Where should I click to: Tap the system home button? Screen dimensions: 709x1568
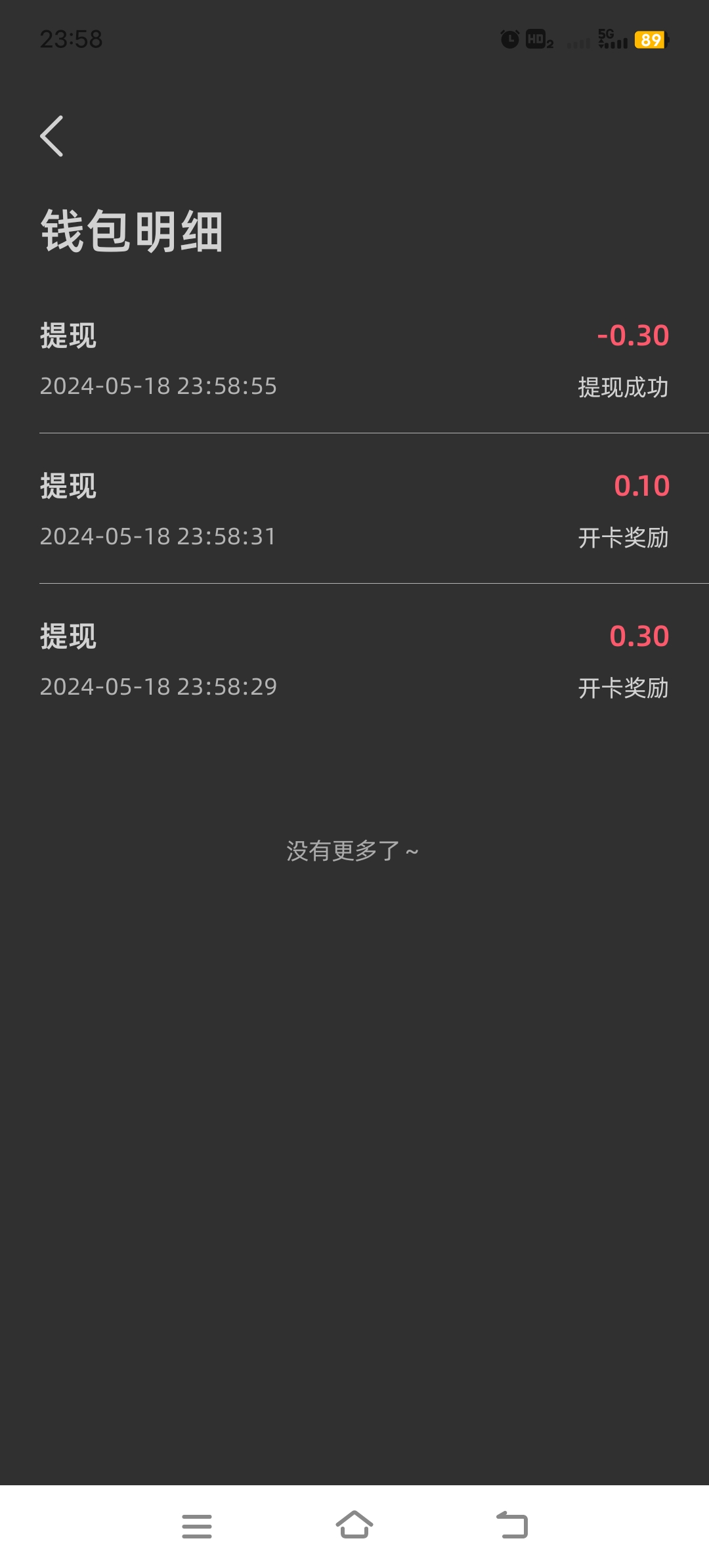(x=354, y=1525)
